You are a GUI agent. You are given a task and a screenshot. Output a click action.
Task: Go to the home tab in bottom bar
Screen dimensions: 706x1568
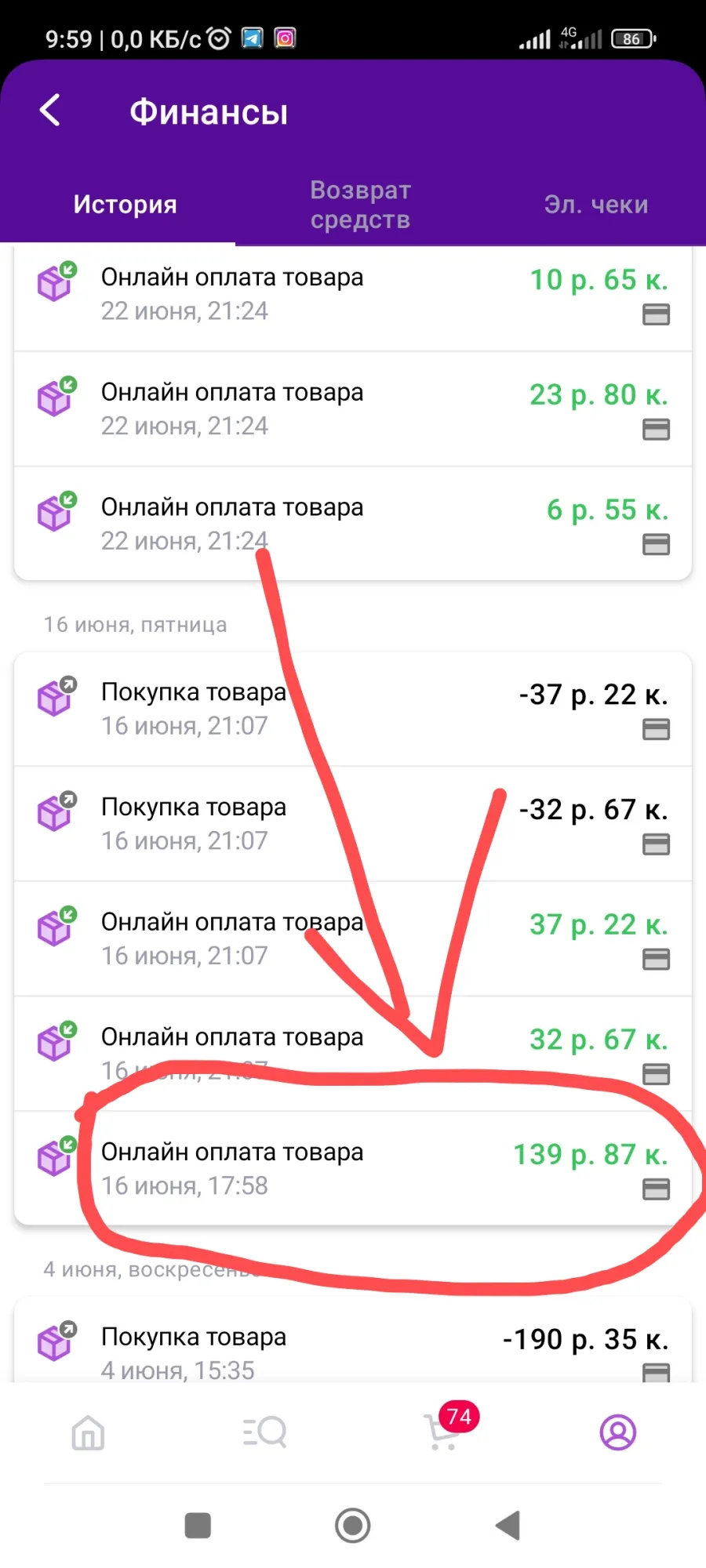click(88, 1433)
